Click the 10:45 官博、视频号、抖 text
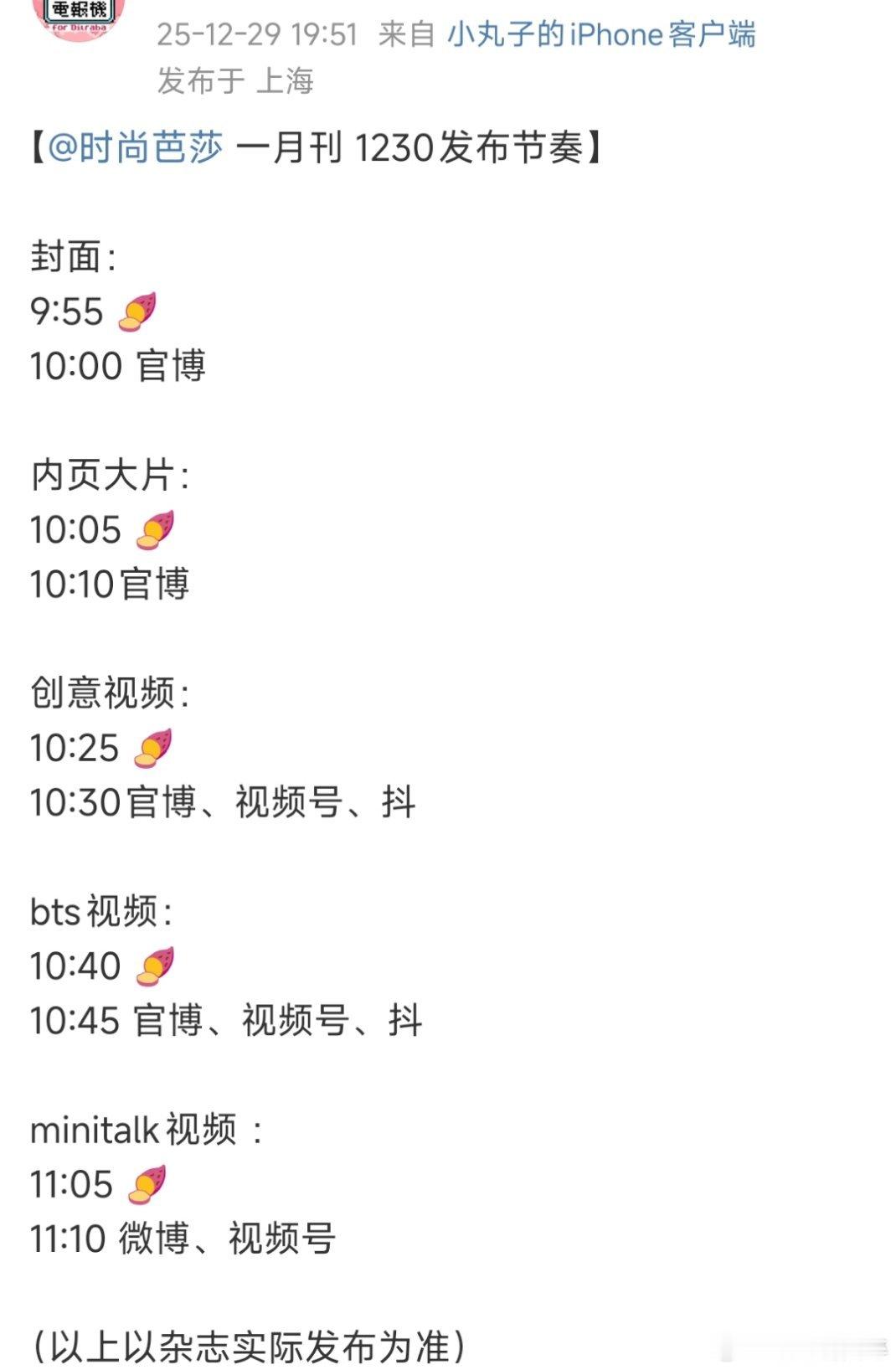This screenshot has height=1370, width=896. pyautogui.click(x=226, y=1020)
